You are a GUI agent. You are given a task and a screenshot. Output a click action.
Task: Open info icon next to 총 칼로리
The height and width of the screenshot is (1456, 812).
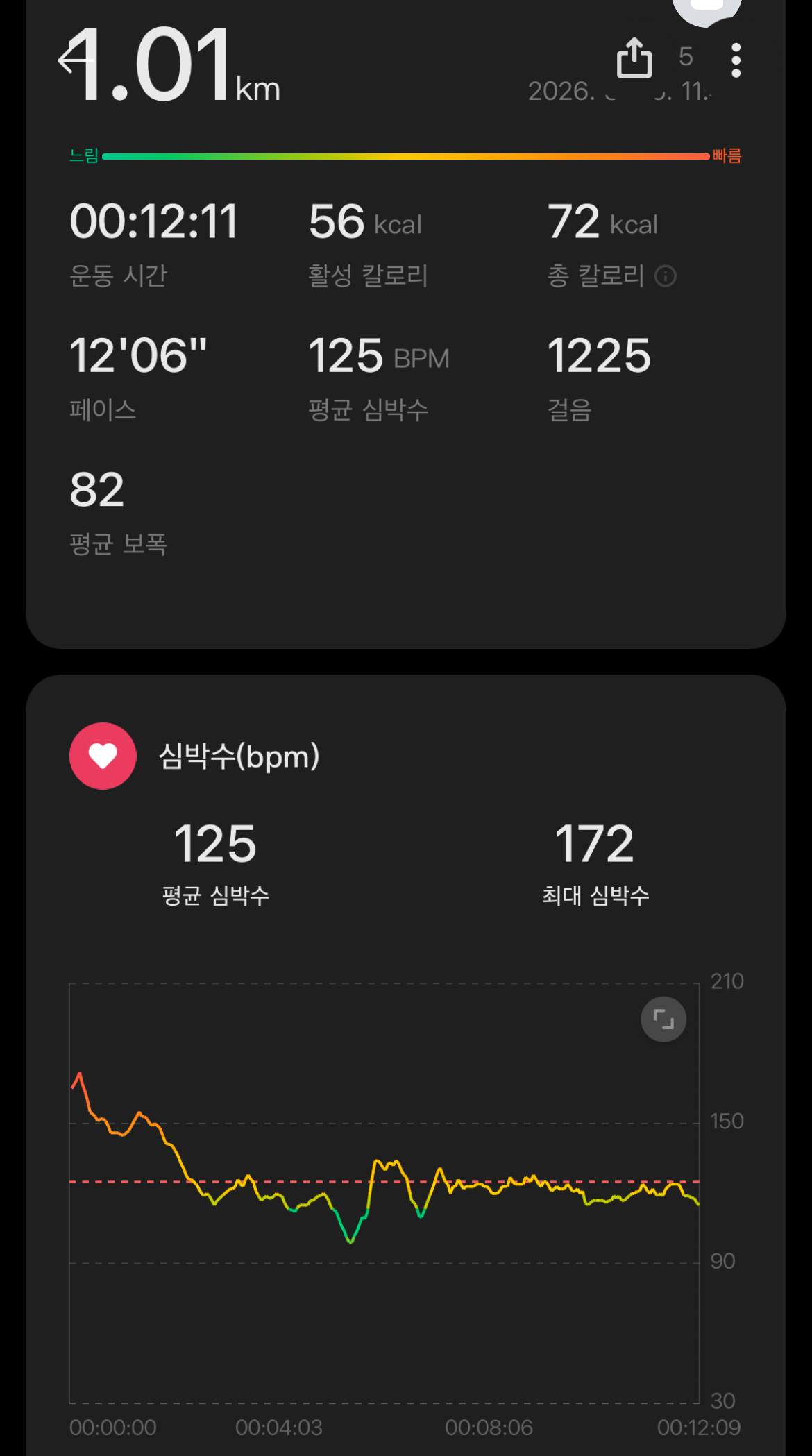tap(665, 276)
